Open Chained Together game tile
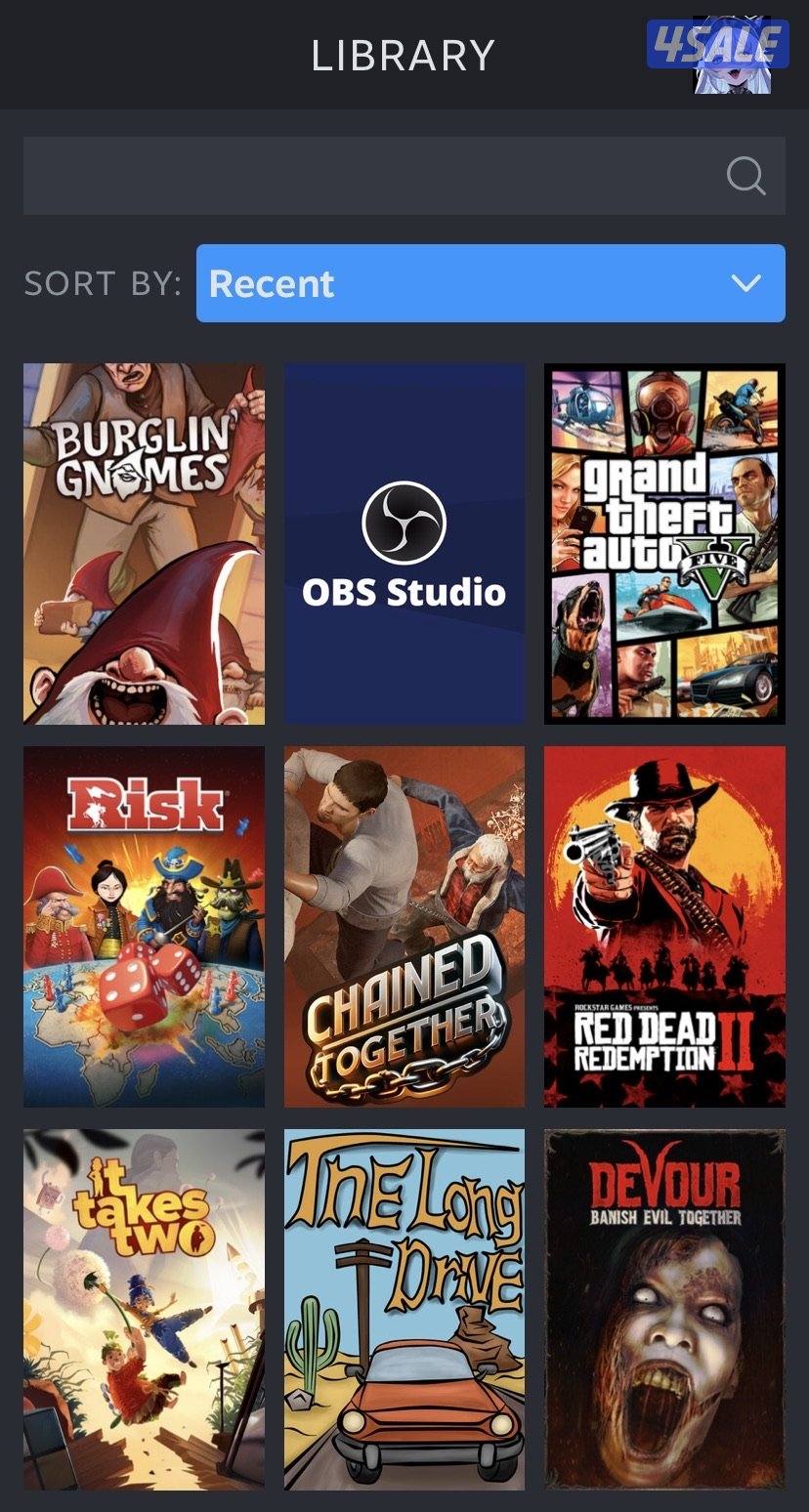Screen dimensions: 809x1512 tap(404, 927)
